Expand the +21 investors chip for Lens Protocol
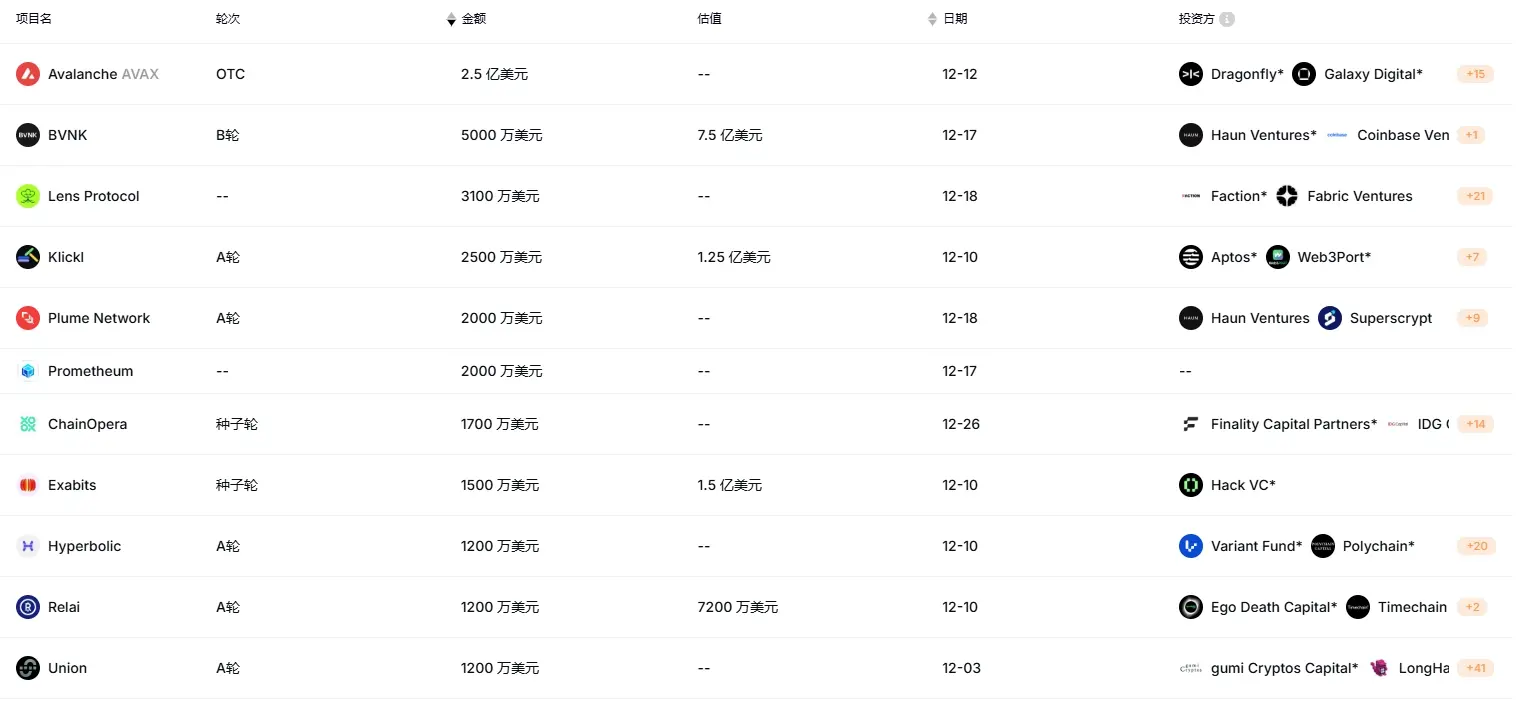The width and height of the screenshot is (1519, 702). pyautogui.click(x=1475, y=196)
